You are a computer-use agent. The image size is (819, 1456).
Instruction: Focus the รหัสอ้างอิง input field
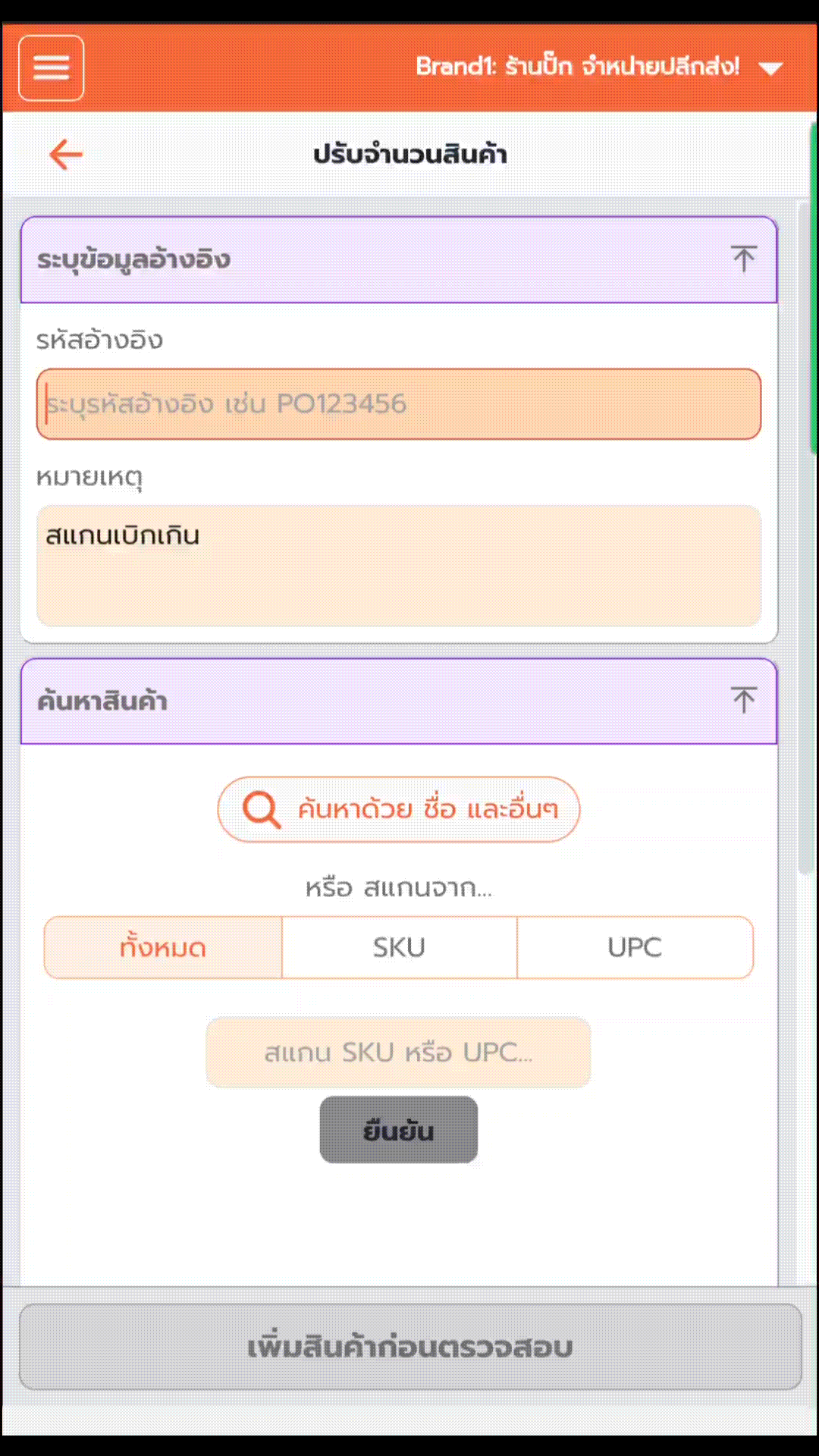tap(398, 404)
